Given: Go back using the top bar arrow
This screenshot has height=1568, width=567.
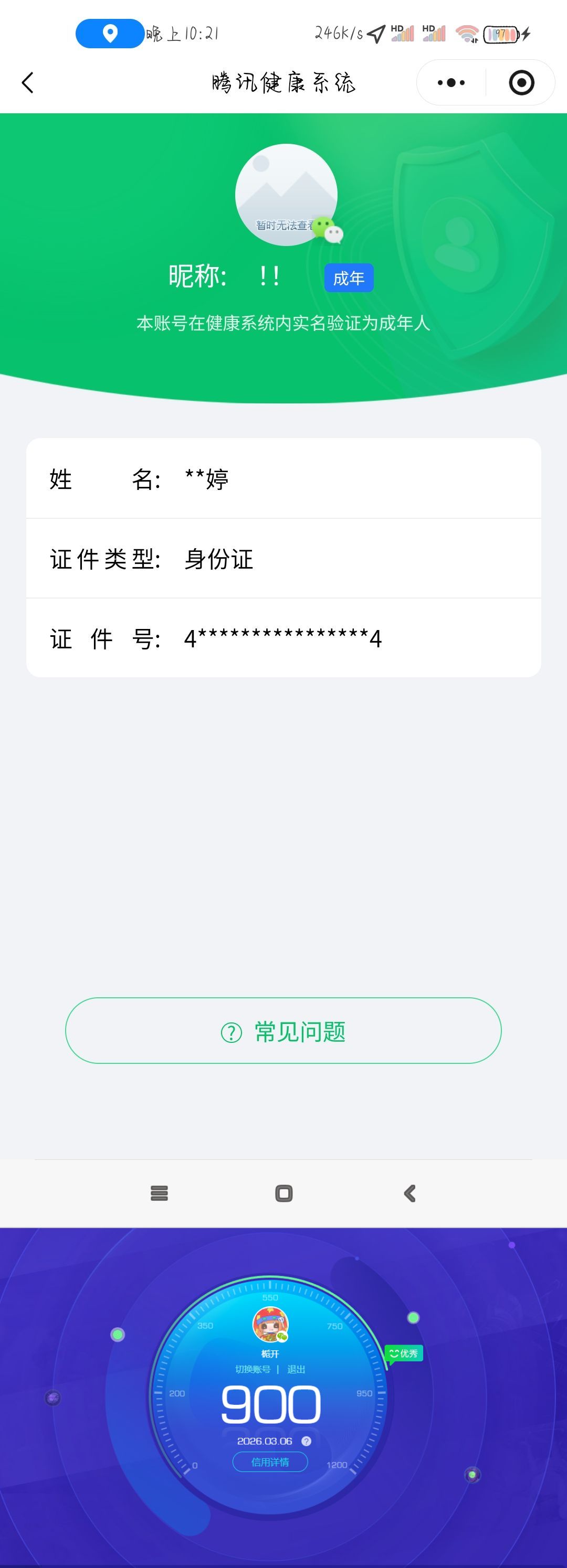Looking at the screenshot, I should (28, 83).
